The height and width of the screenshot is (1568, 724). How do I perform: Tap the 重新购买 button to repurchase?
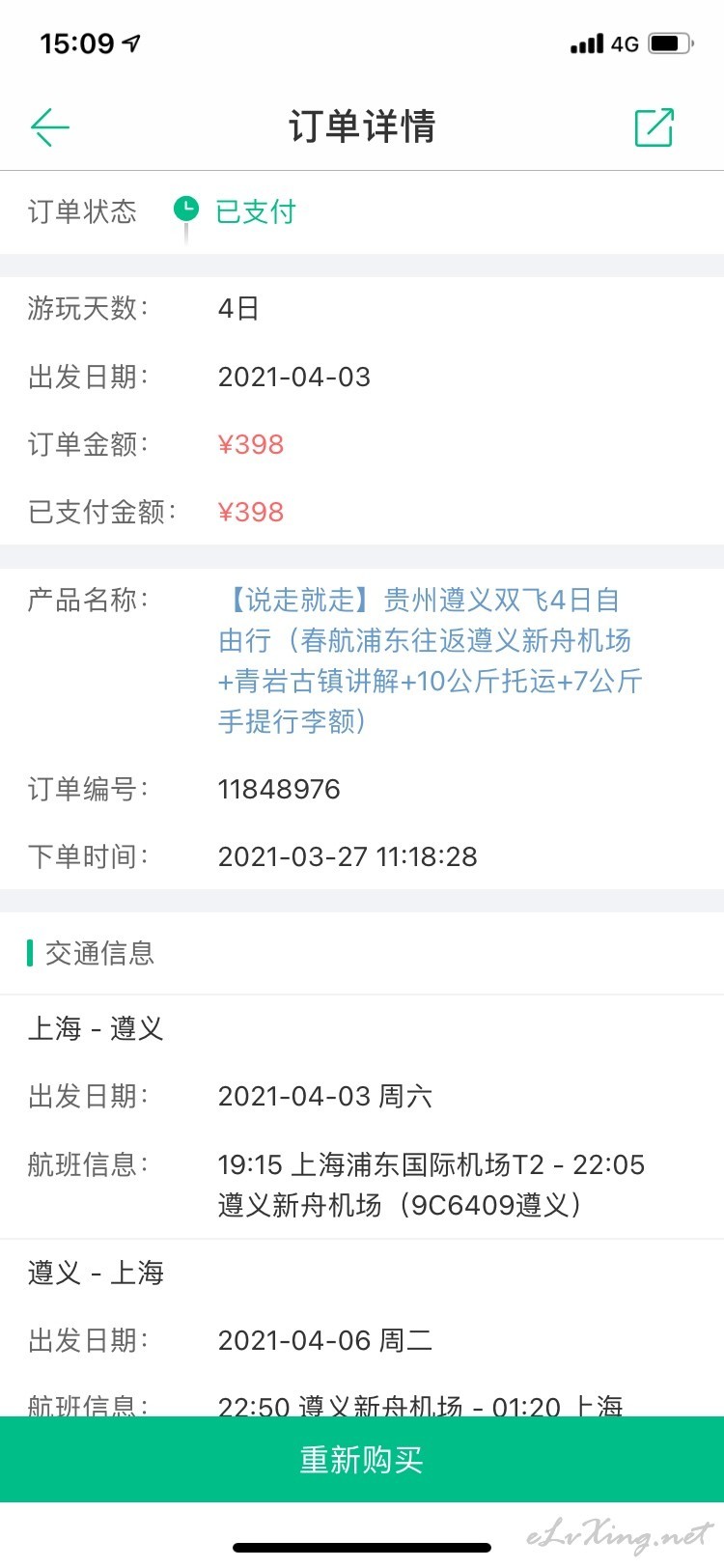click(362, 1459)
